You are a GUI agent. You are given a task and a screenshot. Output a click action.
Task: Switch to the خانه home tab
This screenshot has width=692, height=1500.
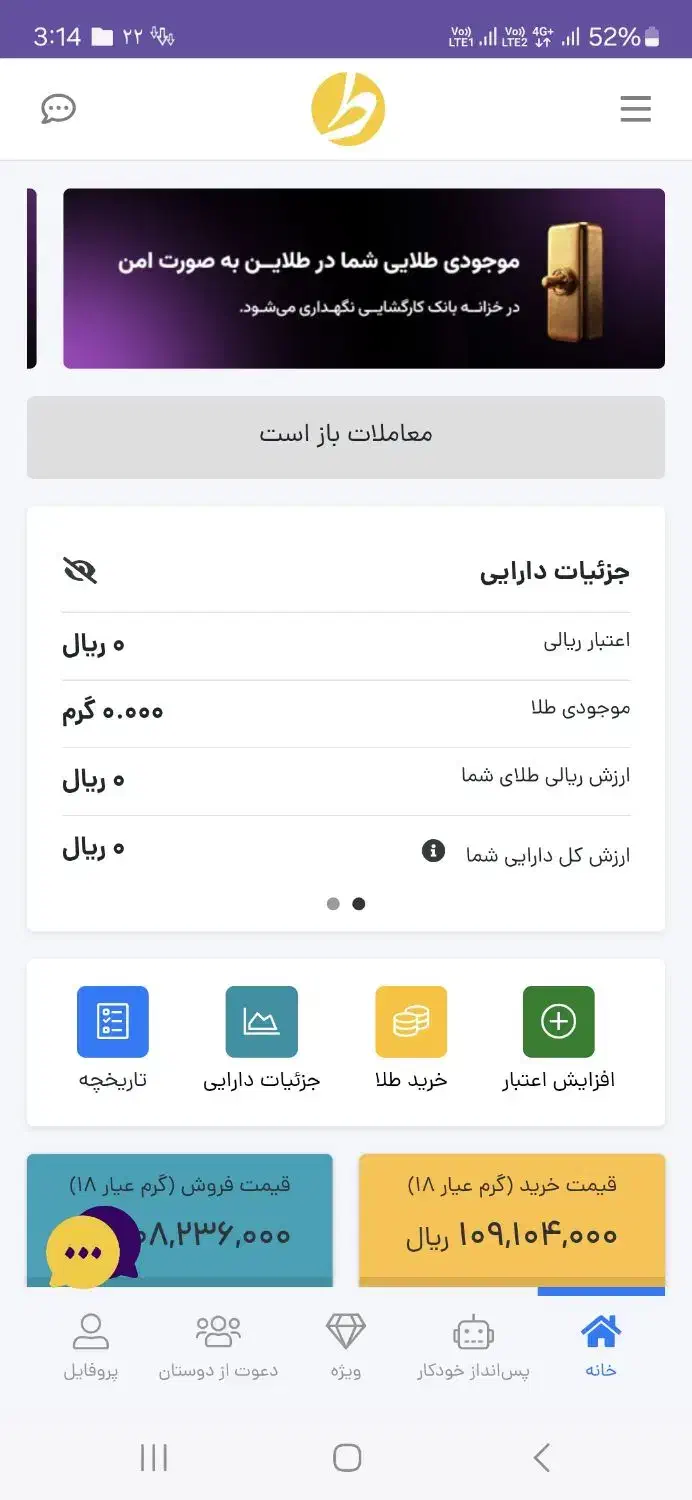pyautogui.click(x=601, y=1346)
